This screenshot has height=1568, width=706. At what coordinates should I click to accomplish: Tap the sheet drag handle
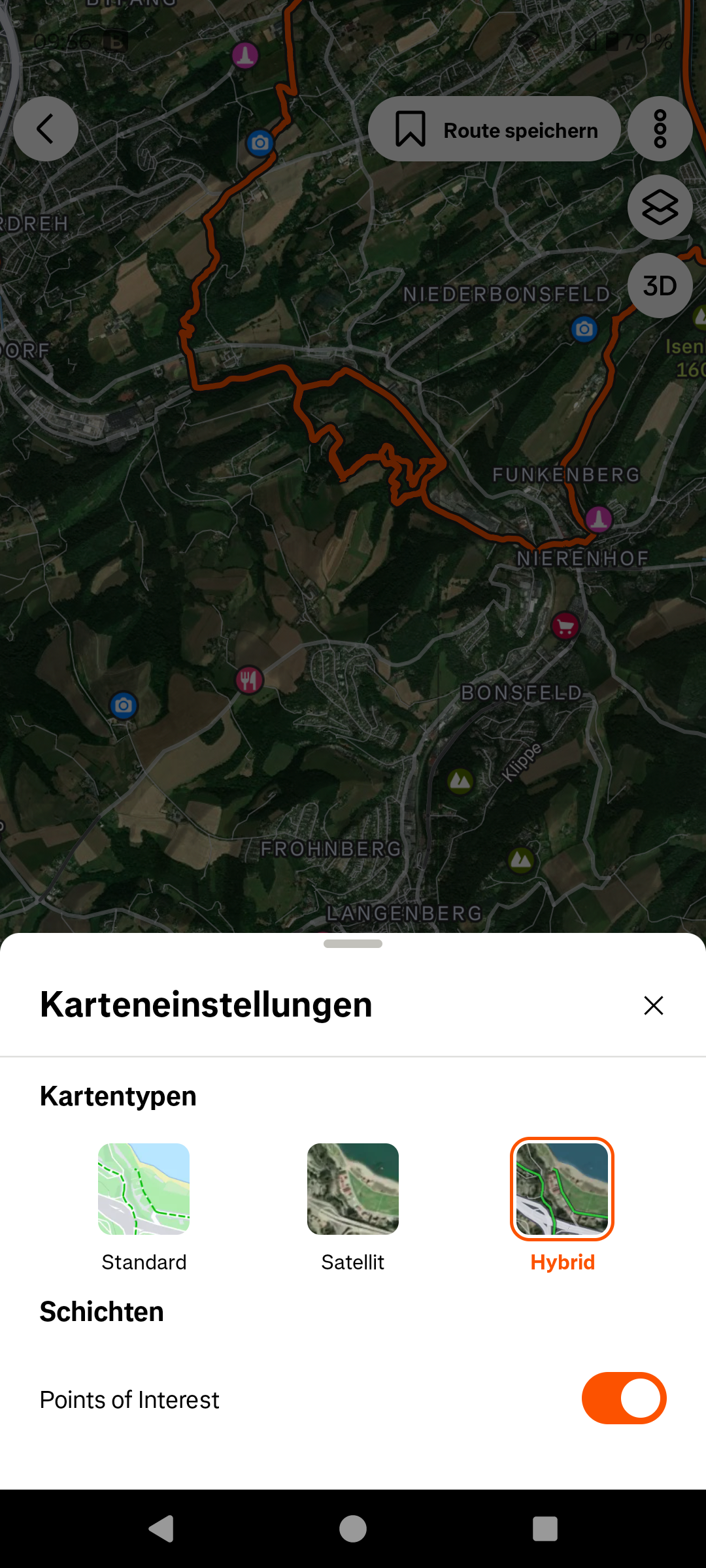[353, 943]
